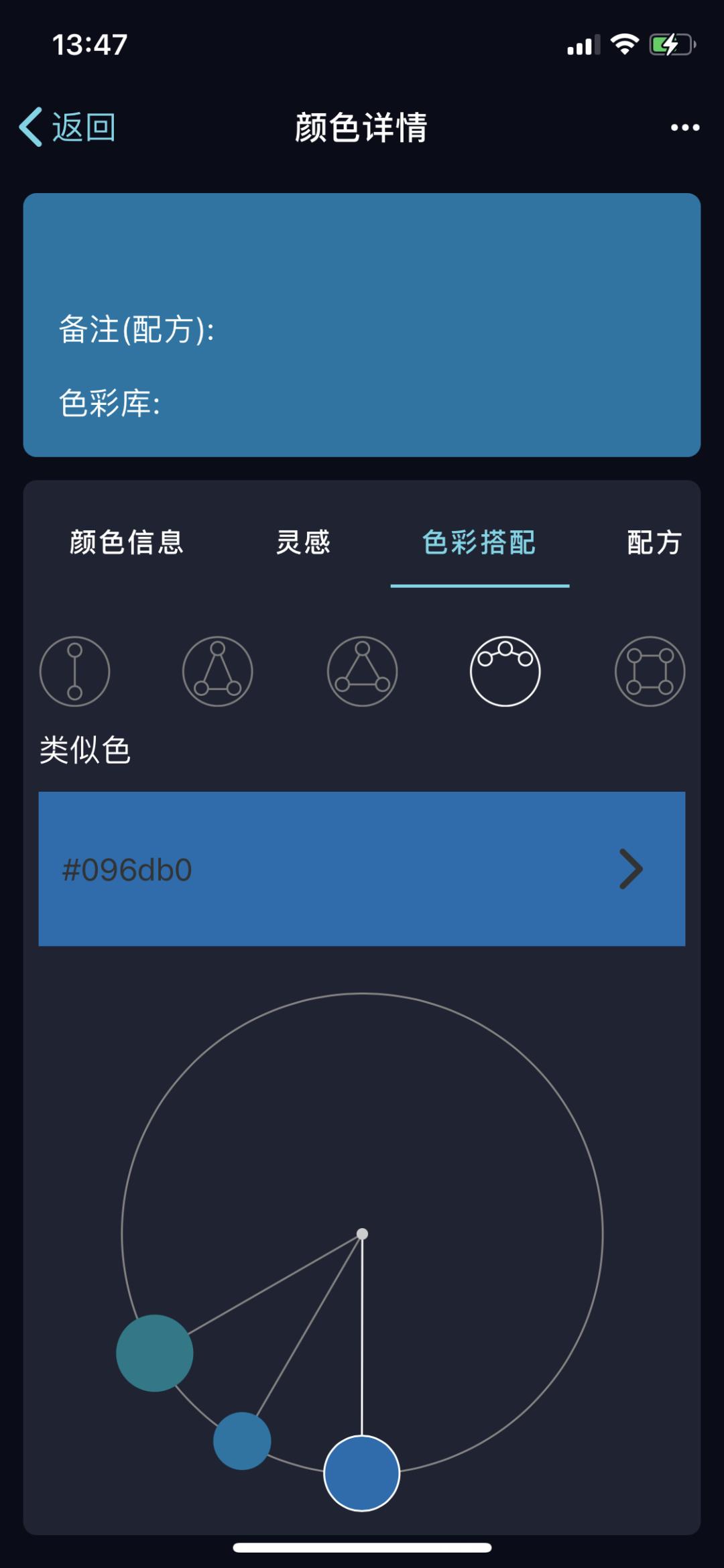Expand the #096db0 color details
Image resolution: width=724 pixels, height=1568 pixels.
362,869
